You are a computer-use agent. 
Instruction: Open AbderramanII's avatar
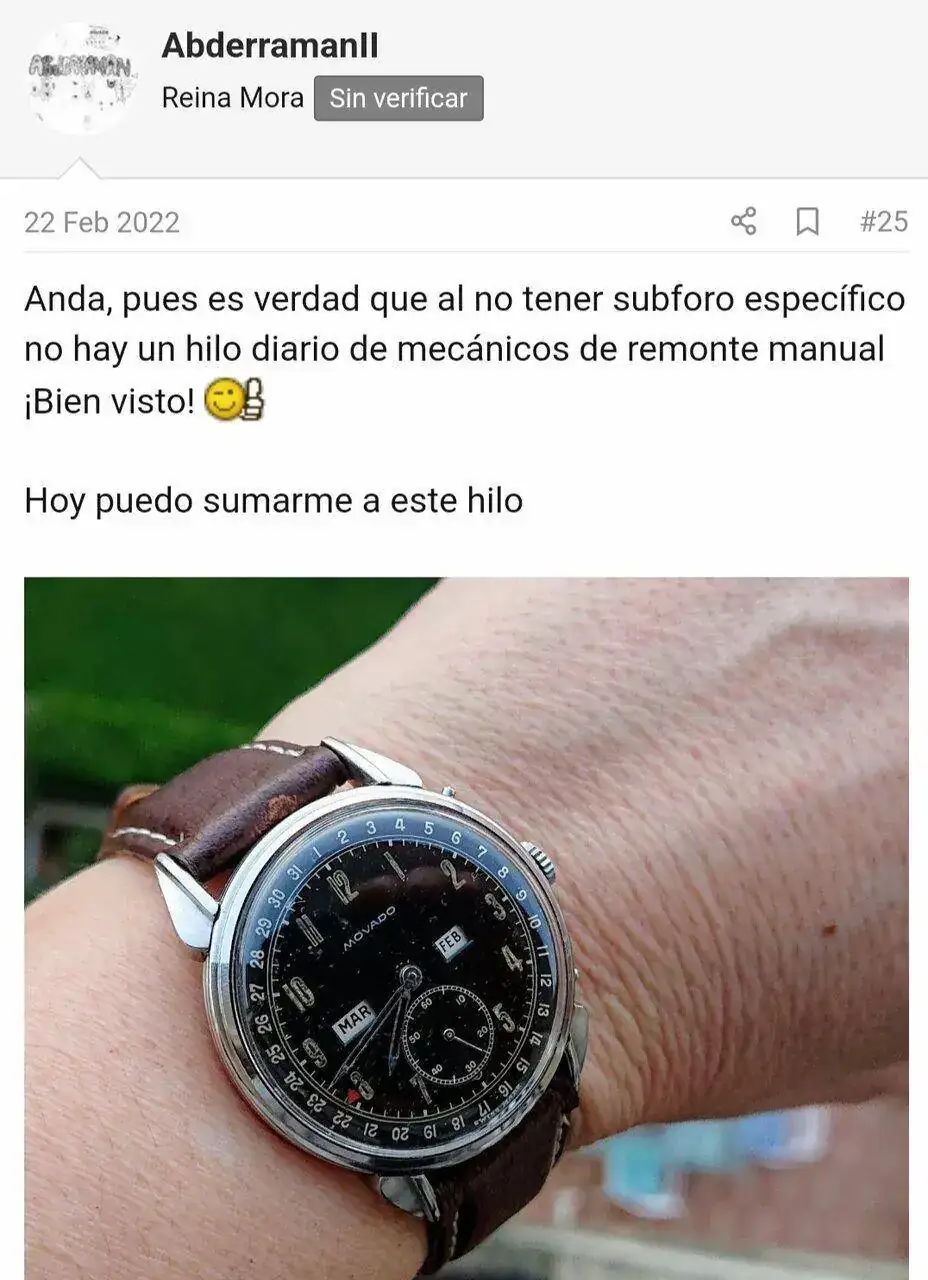(82, 78)
